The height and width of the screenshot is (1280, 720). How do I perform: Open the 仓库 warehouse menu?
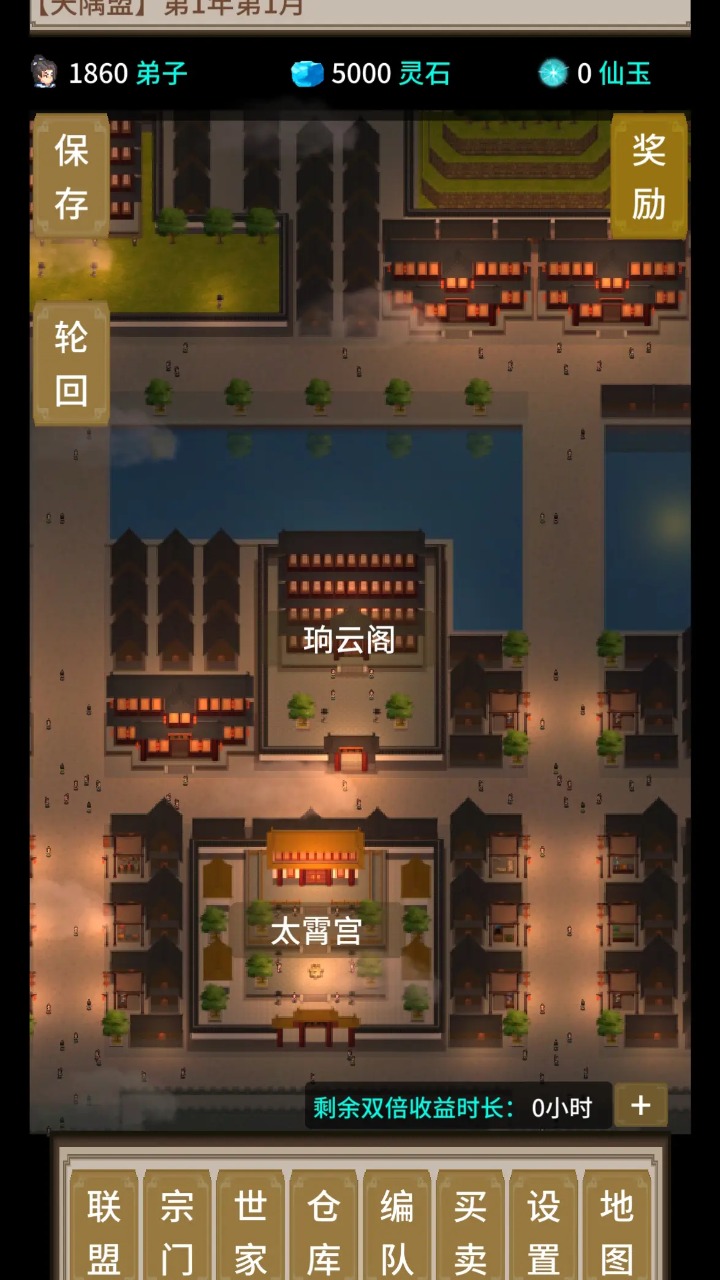click(x=323, y=1232)
